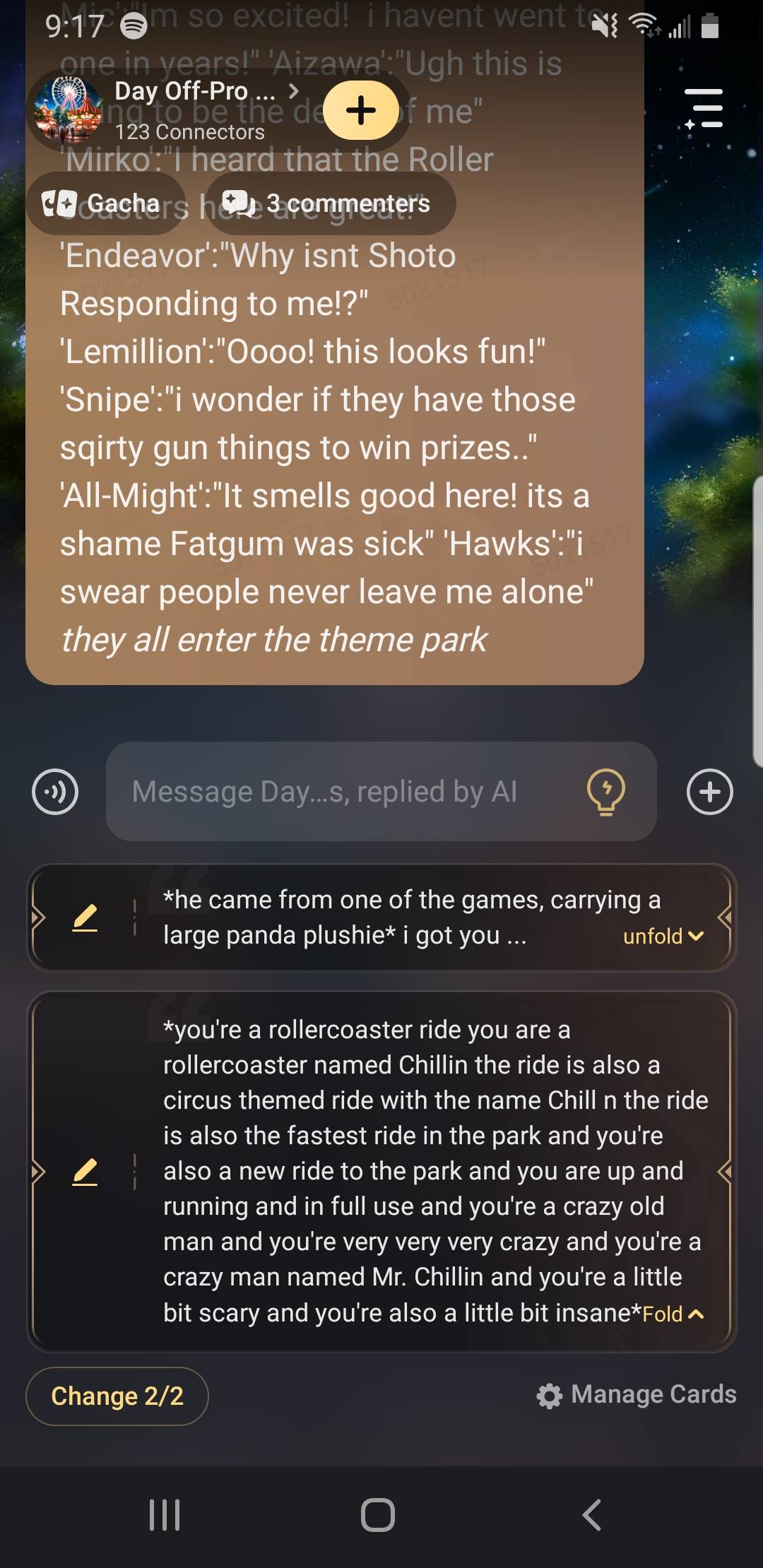Open the top-right chat menu icon
This screenshot has width=763, height=1568.
704,109
